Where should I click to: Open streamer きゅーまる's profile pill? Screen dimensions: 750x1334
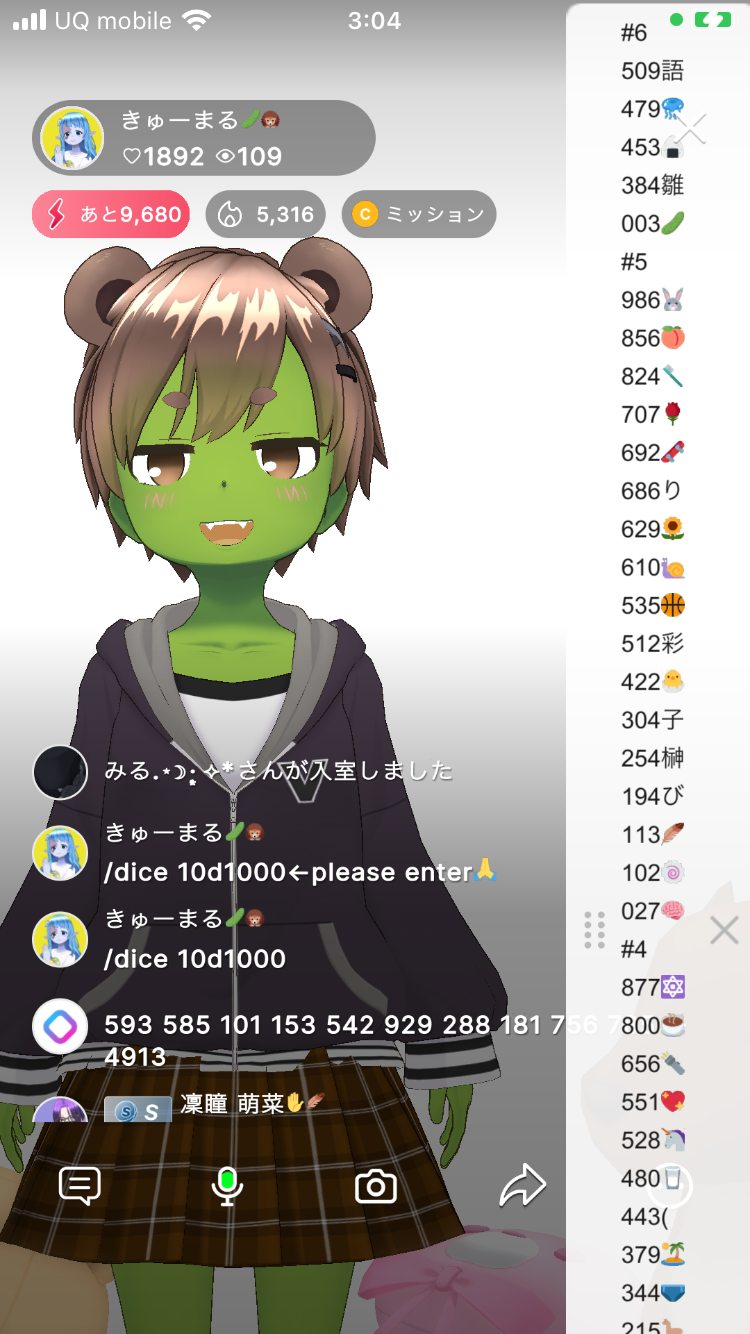tap(203, 138)
